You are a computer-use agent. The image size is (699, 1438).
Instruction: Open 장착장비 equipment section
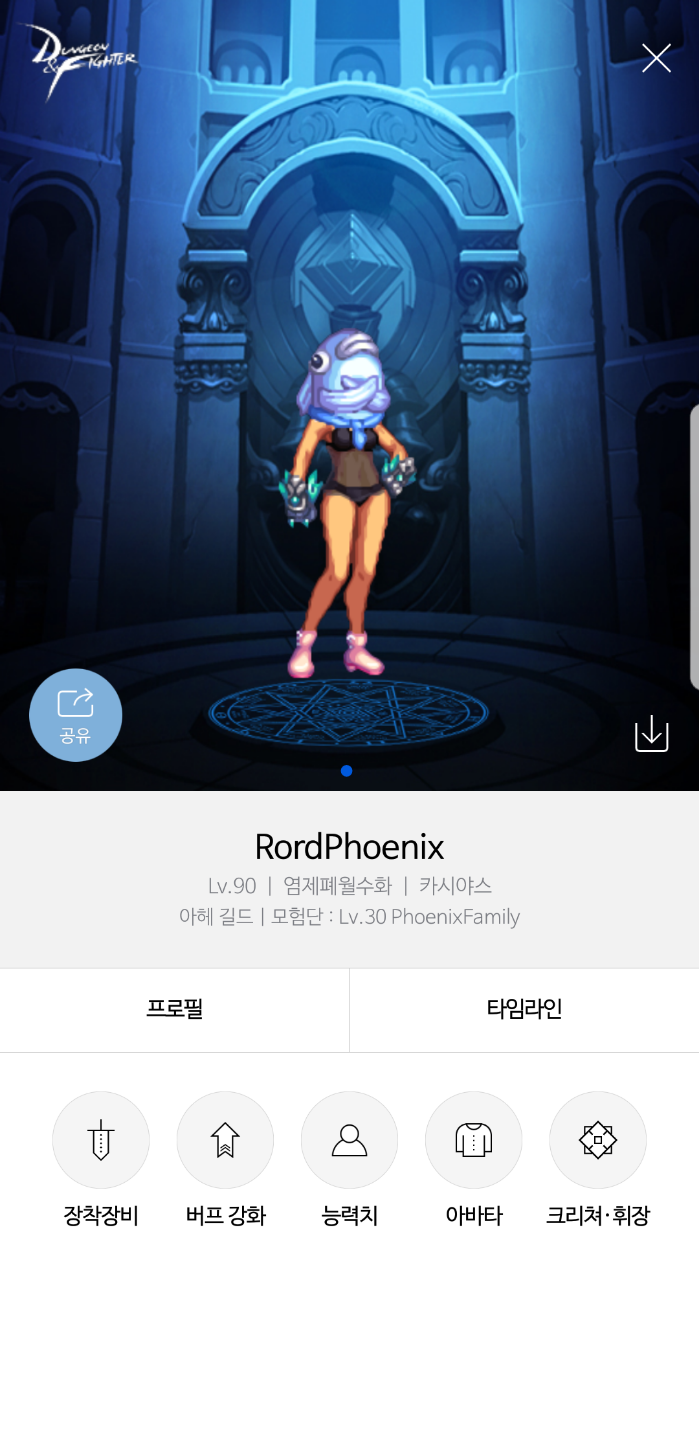[x=101, y=1140]
